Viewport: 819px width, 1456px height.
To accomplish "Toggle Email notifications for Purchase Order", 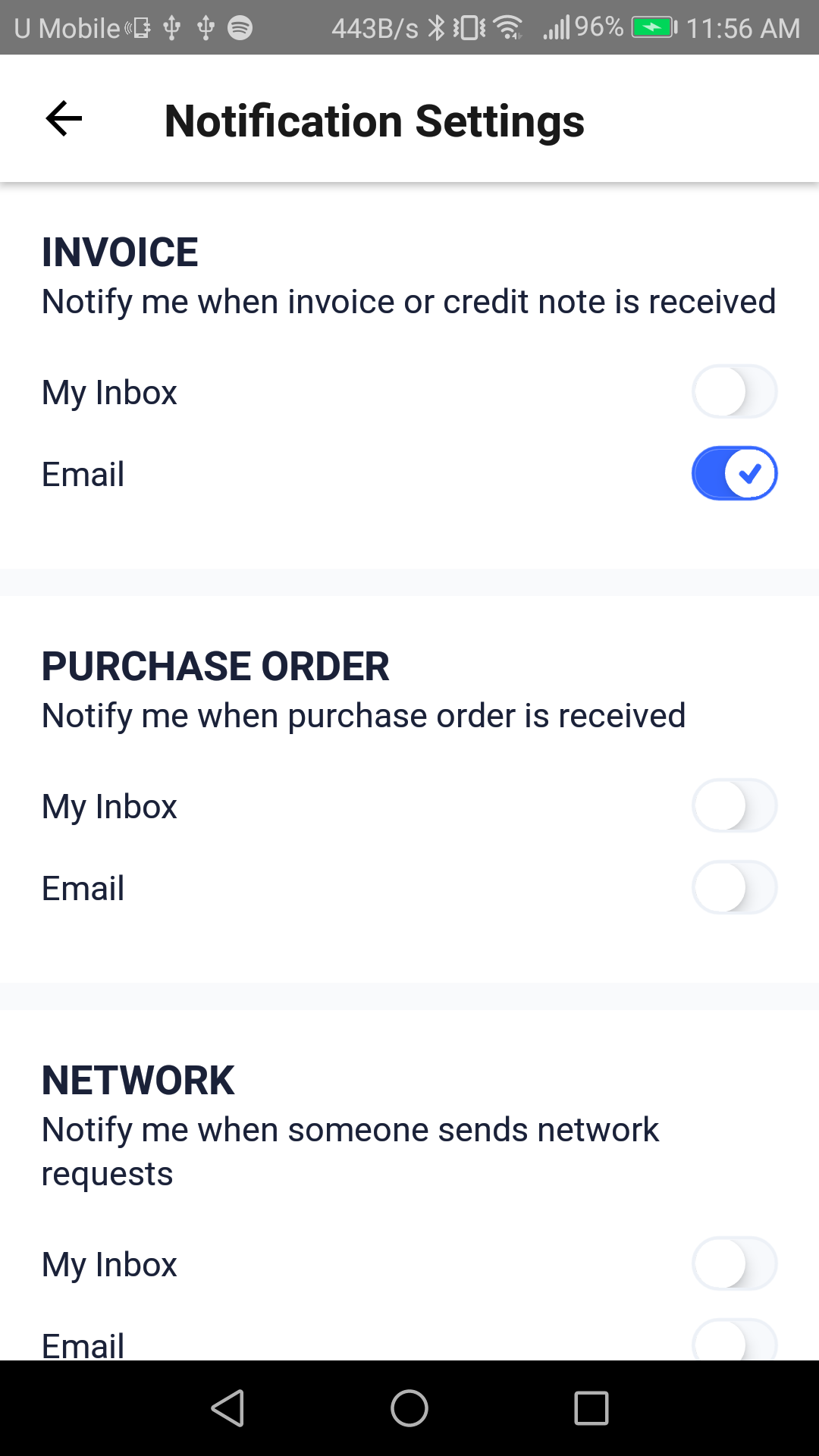I will 734,888.
